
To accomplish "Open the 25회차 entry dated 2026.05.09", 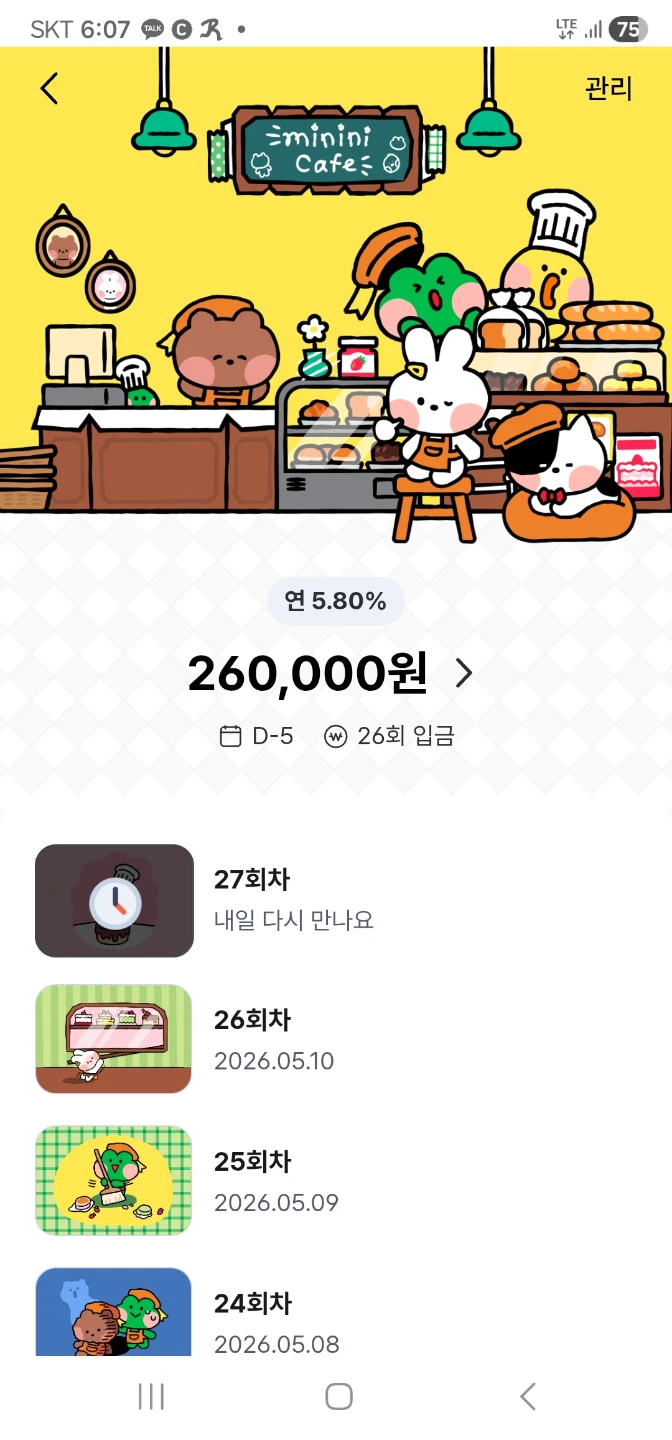I will 336,1181.
